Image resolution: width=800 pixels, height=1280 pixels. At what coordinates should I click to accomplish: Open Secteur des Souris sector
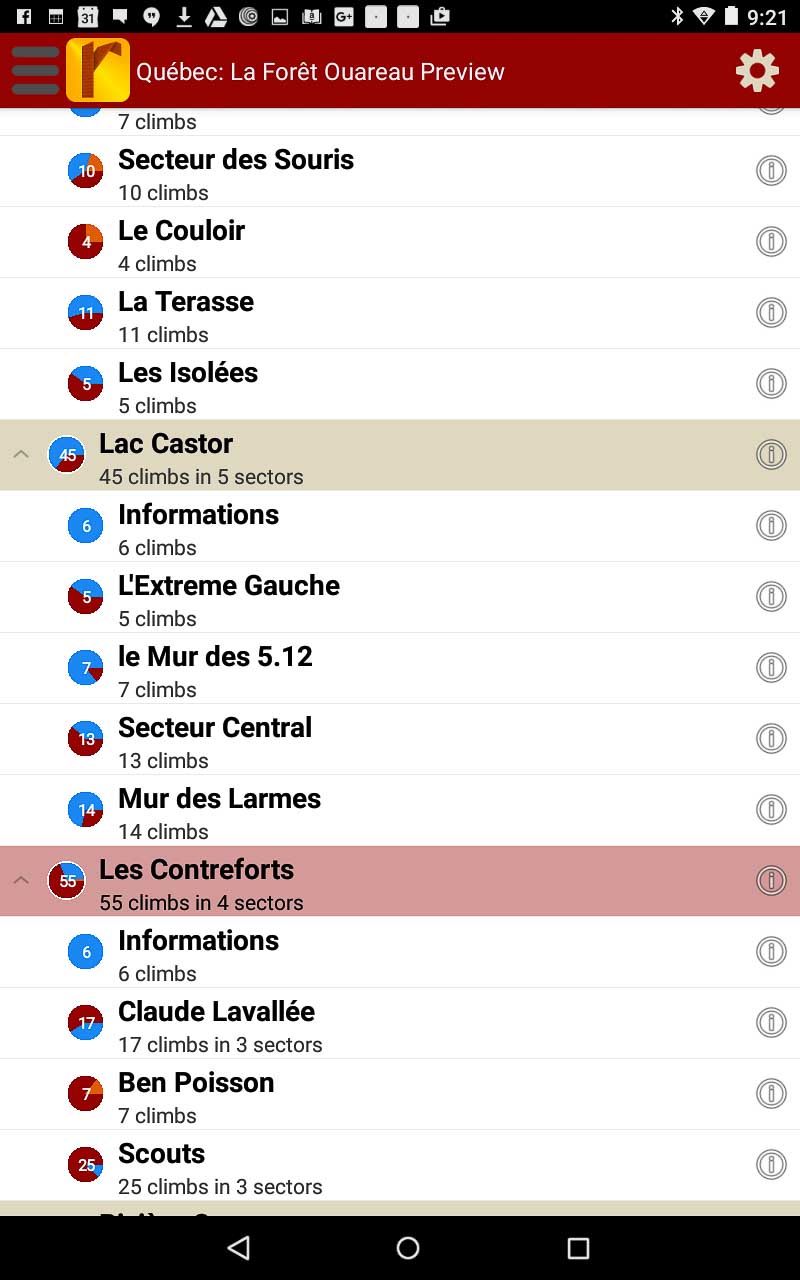(x=236, y=172)
